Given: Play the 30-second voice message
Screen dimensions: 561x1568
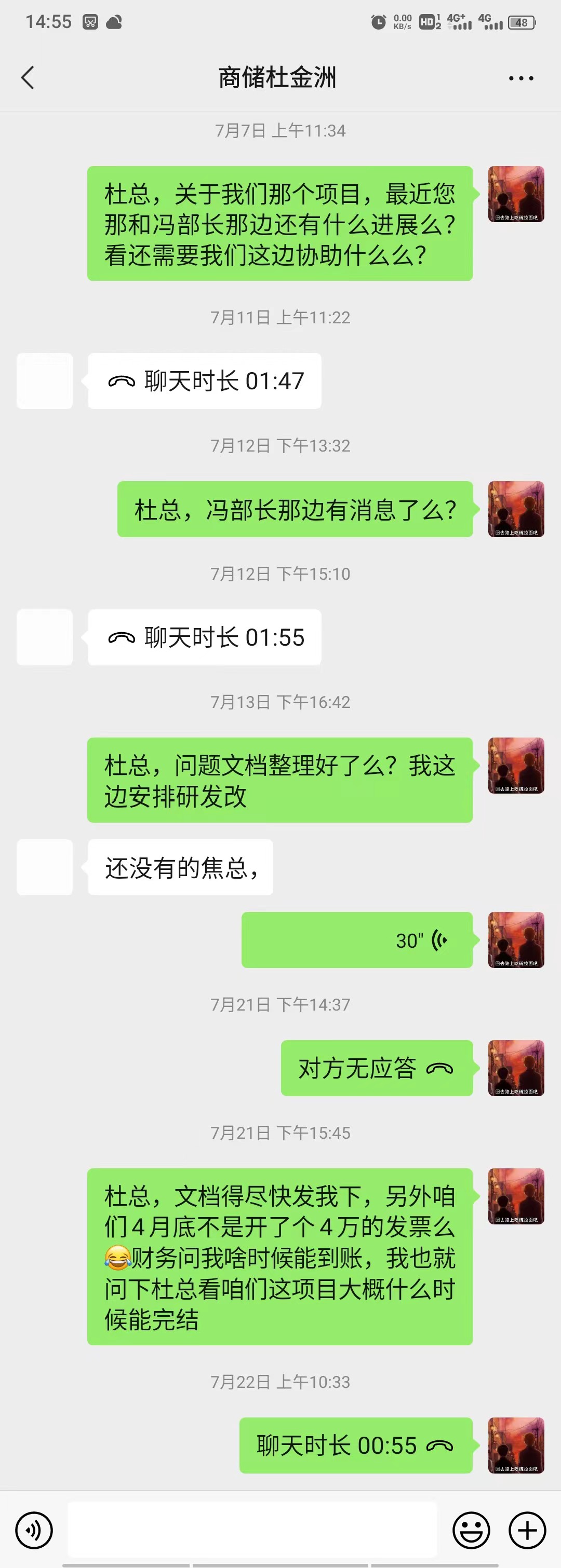Looking at the screenshot, I should click(357, 940).
